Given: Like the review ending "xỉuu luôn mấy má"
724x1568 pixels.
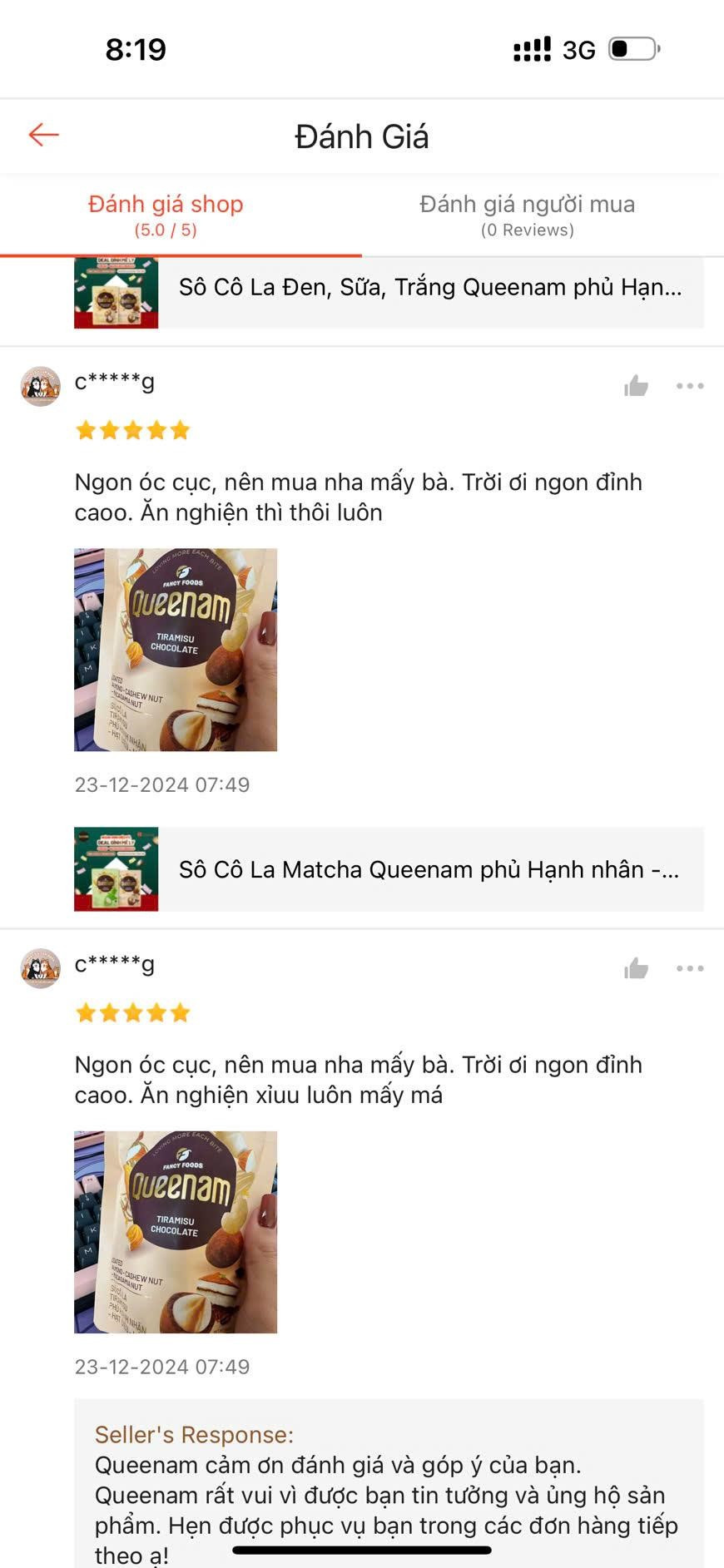Looking at the screenshot, I should point(637,968).
